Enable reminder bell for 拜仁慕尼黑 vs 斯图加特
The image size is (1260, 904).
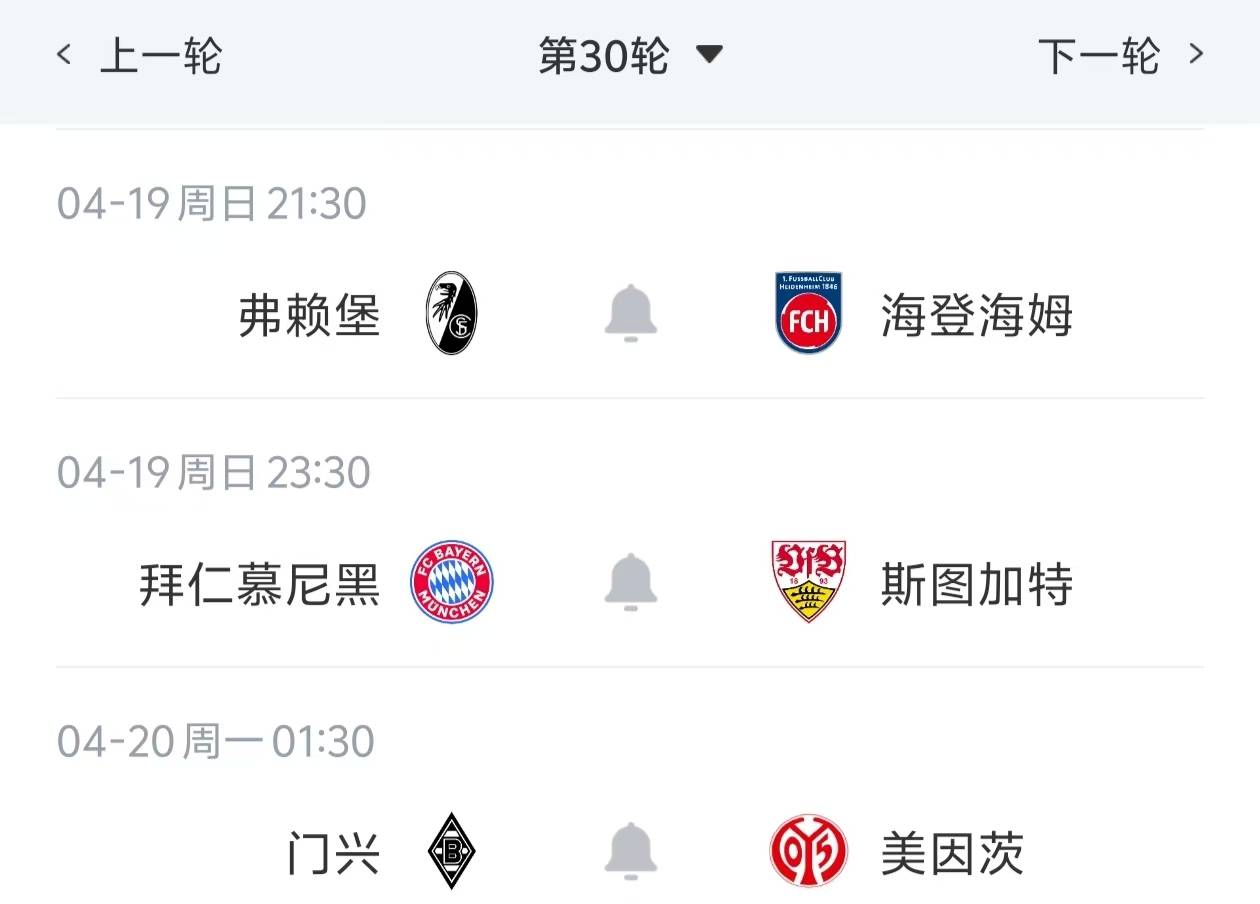click(630, 582)
